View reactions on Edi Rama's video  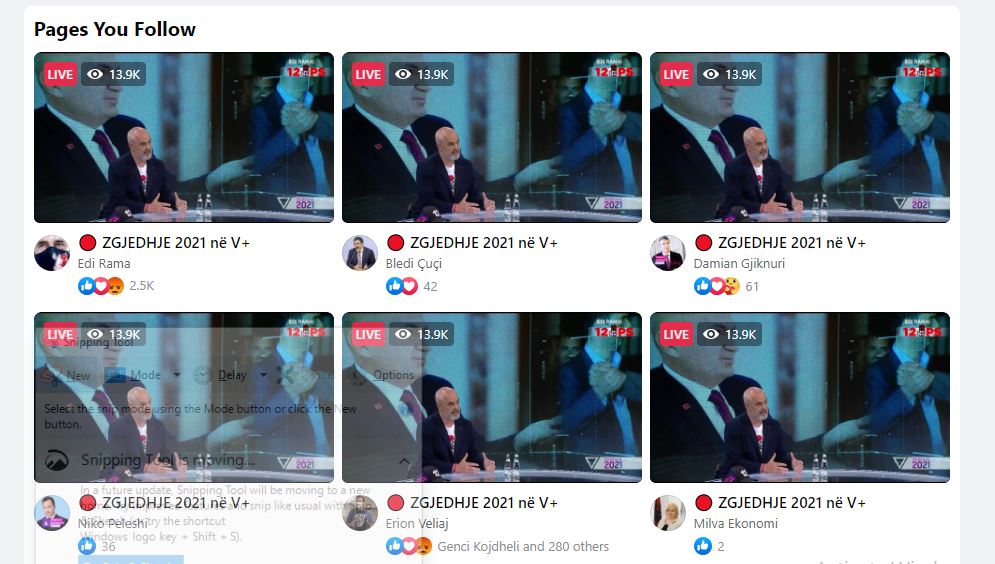tap(117, 286)
